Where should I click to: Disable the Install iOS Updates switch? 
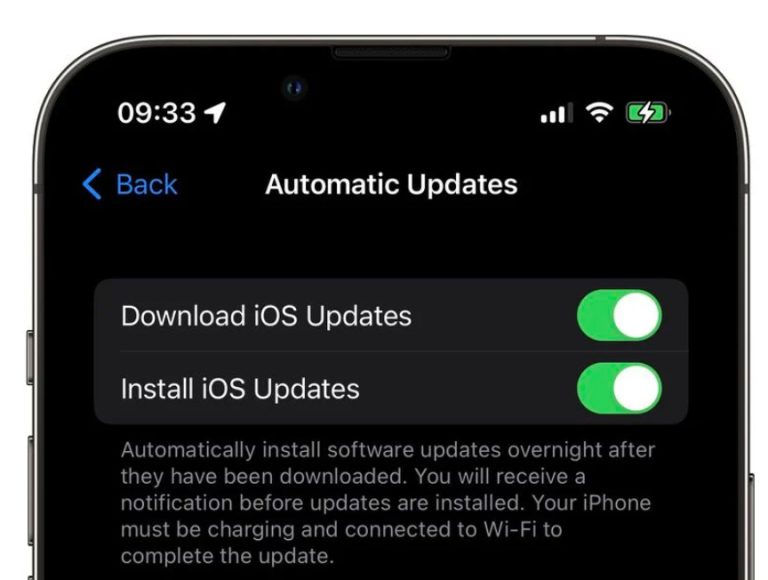(619, 388)
